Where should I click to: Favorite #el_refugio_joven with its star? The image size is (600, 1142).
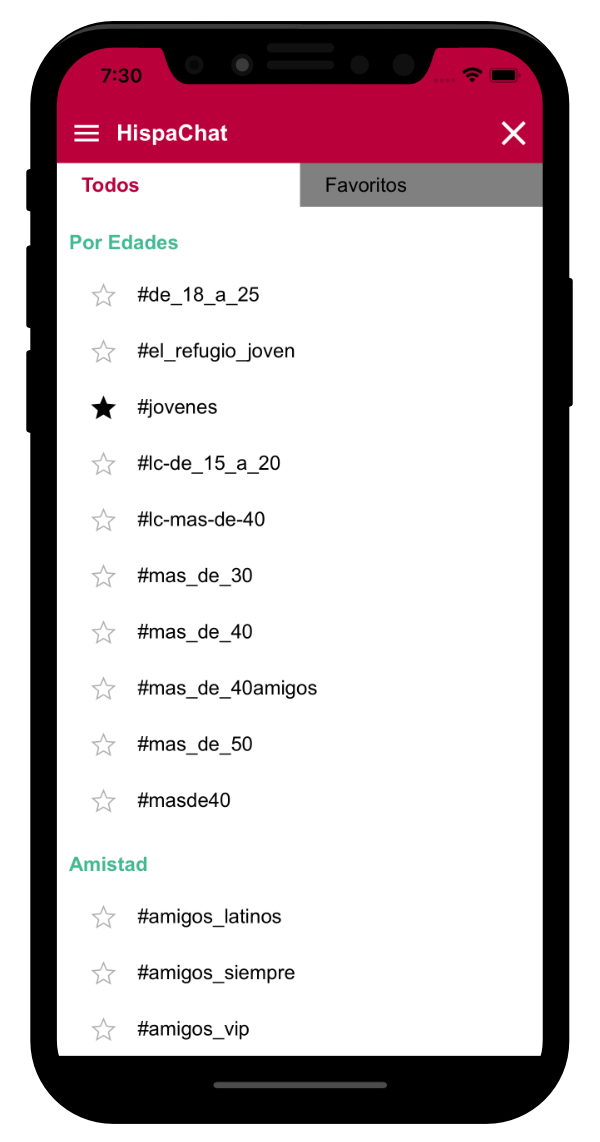tap(103, 351)
